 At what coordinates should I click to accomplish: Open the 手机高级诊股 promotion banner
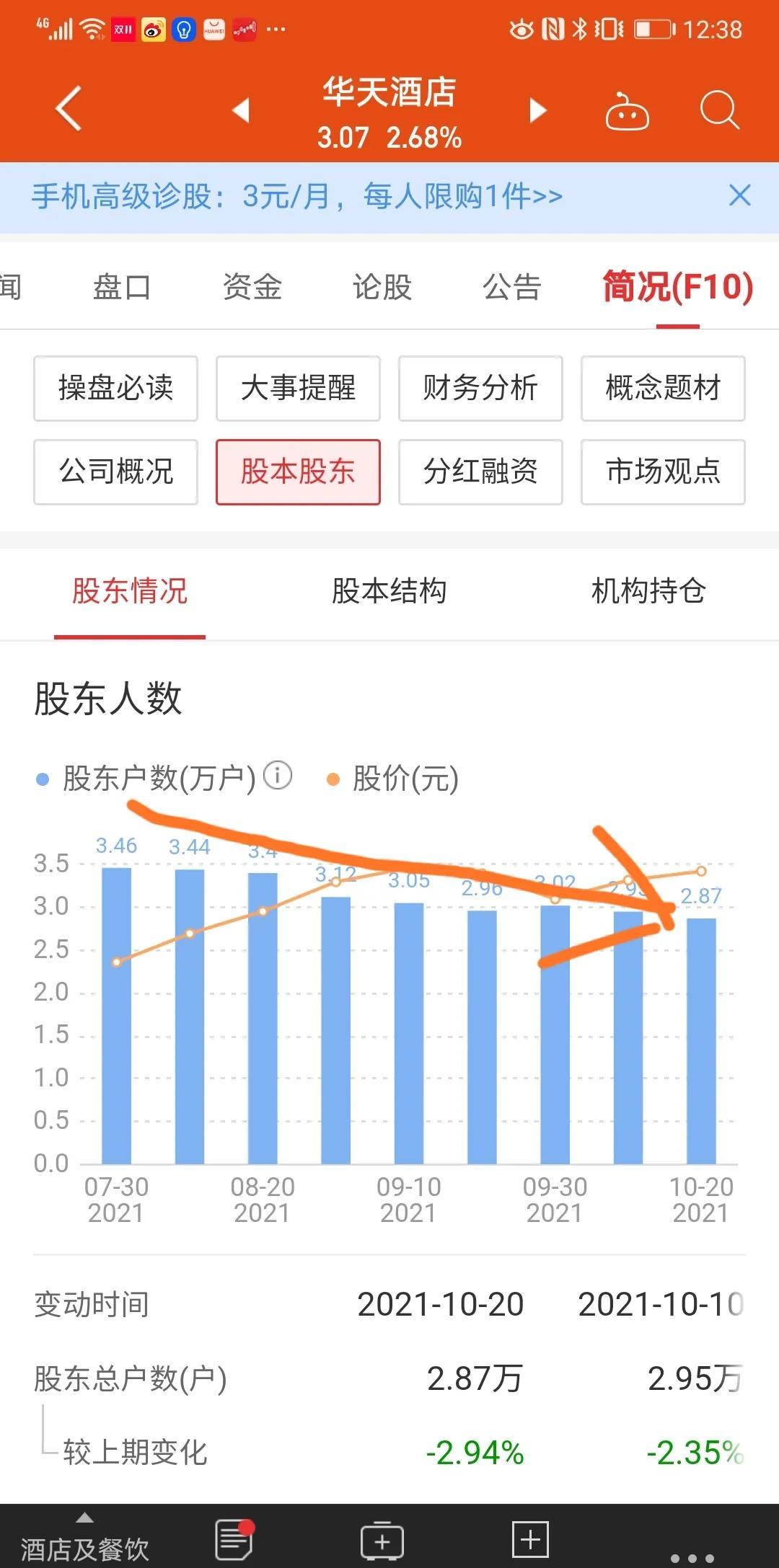(296, 196)
